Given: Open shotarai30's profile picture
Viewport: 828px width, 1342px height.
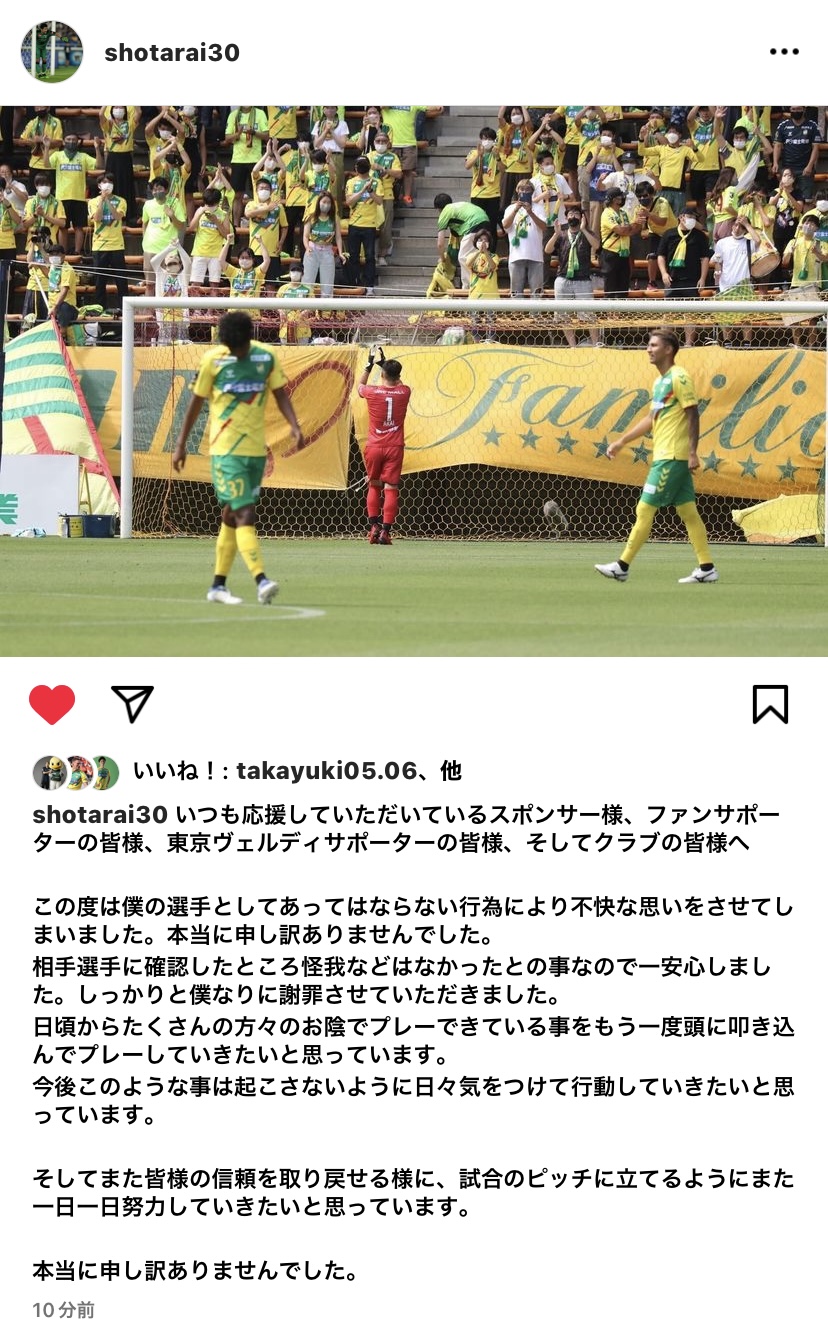Looking at the screenshot, I should point(51,52).
